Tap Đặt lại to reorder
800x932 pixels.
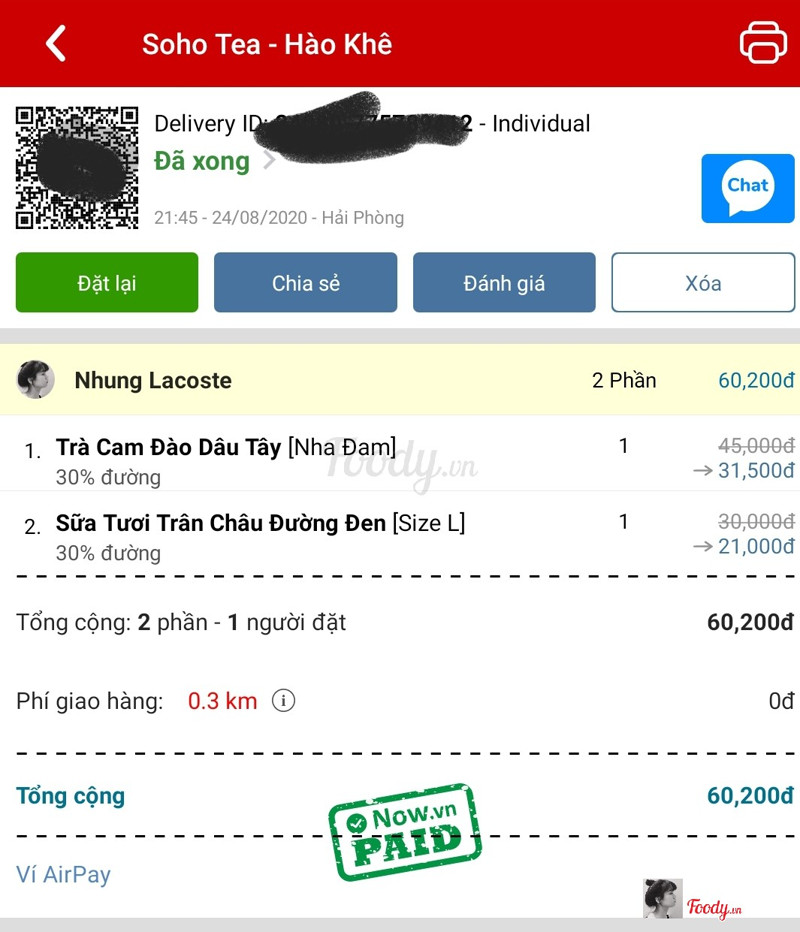107,283
